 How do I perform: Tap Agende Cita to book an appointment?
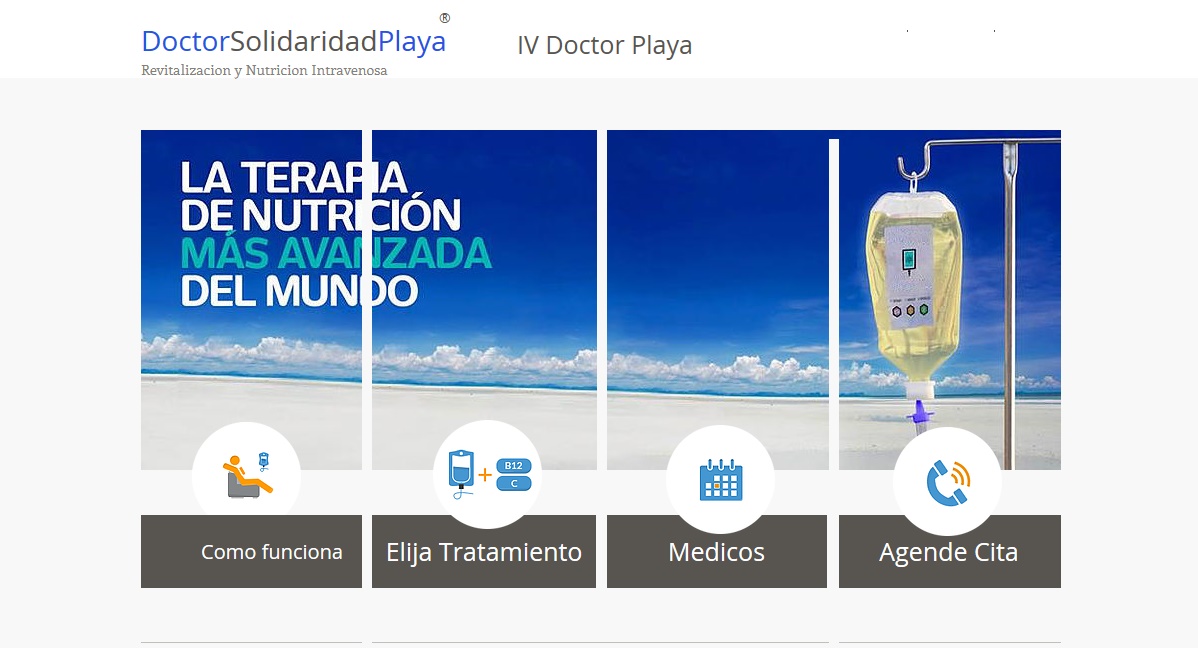point(948,552)
